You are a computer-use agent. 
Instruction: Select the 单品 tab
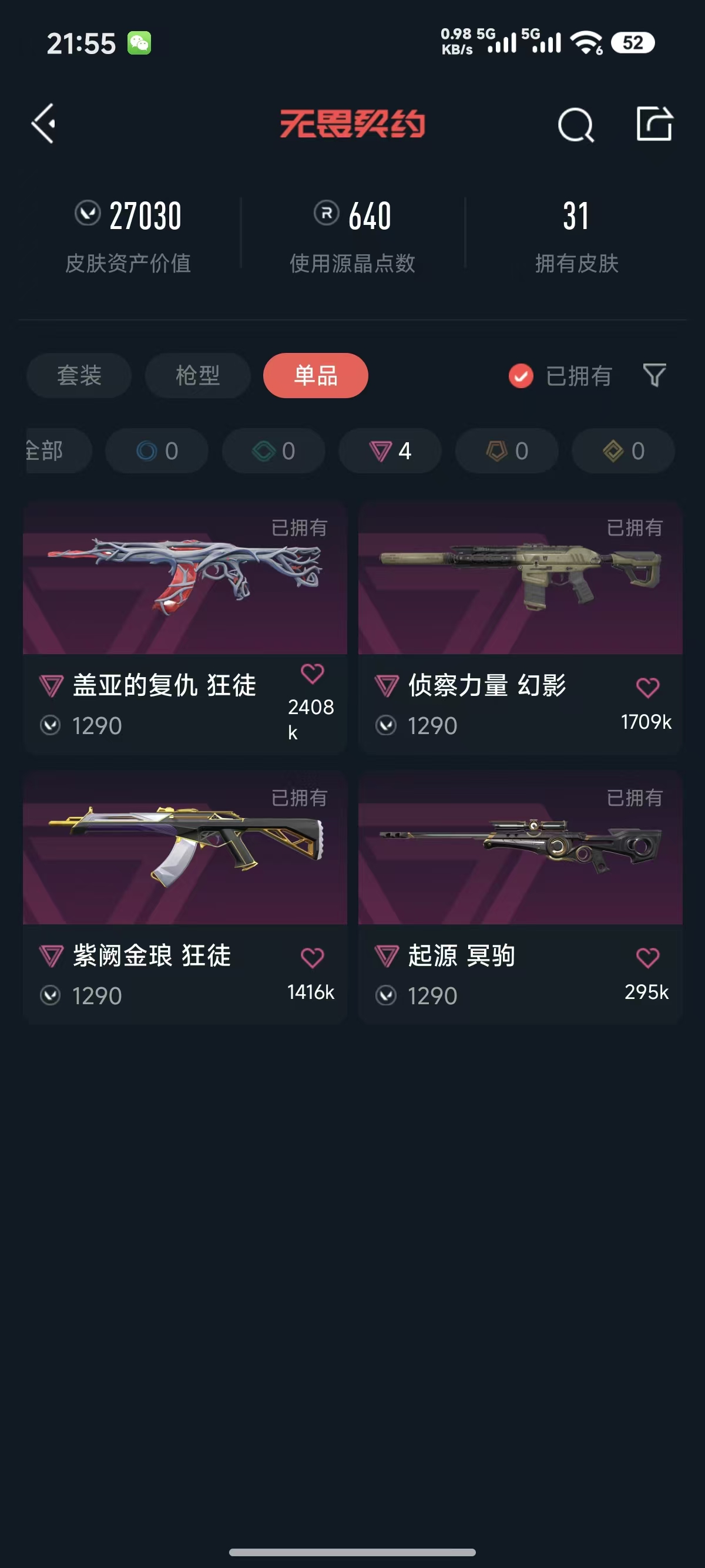point(315,375)
